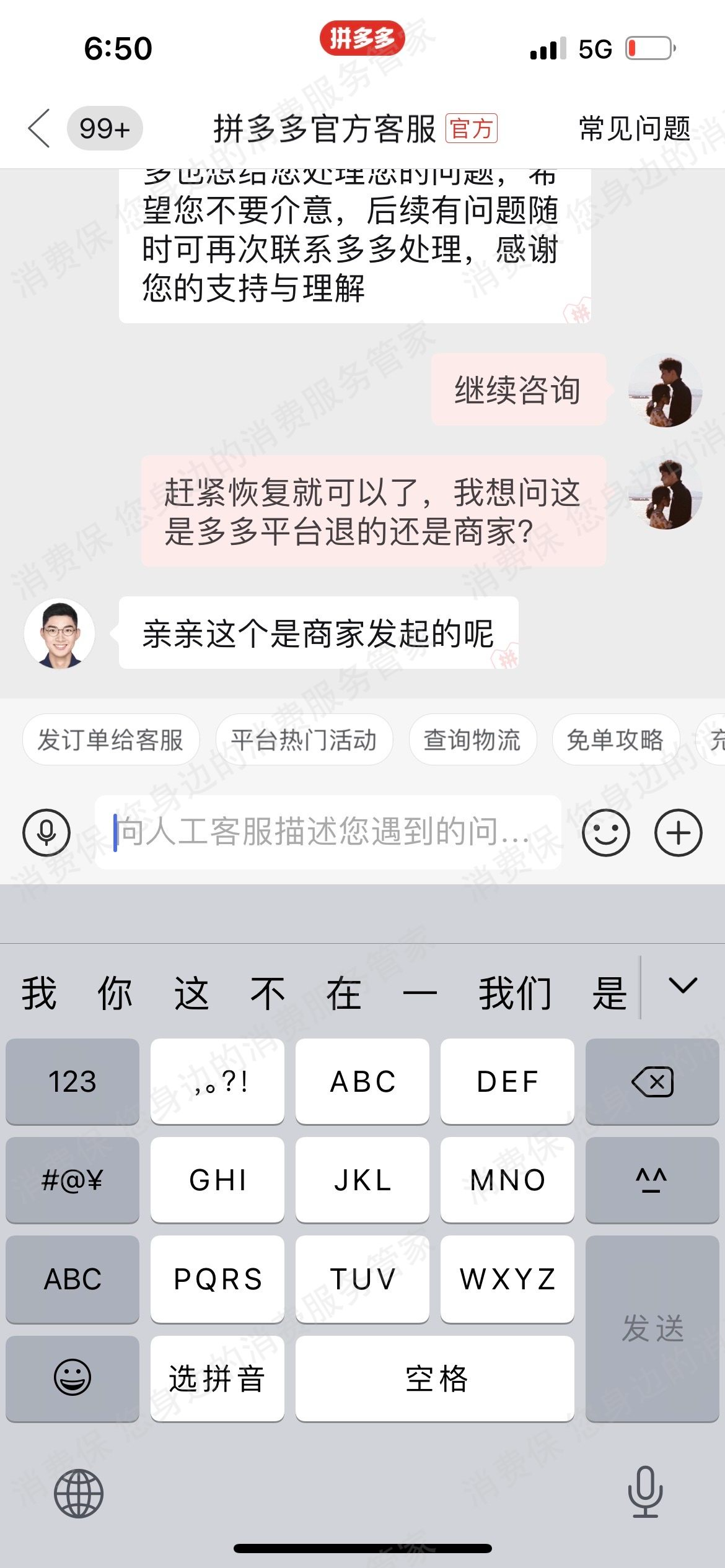Open 常见问题 in the top bar
This screenshot has height=1568, width=725.
tap(632, 128)
